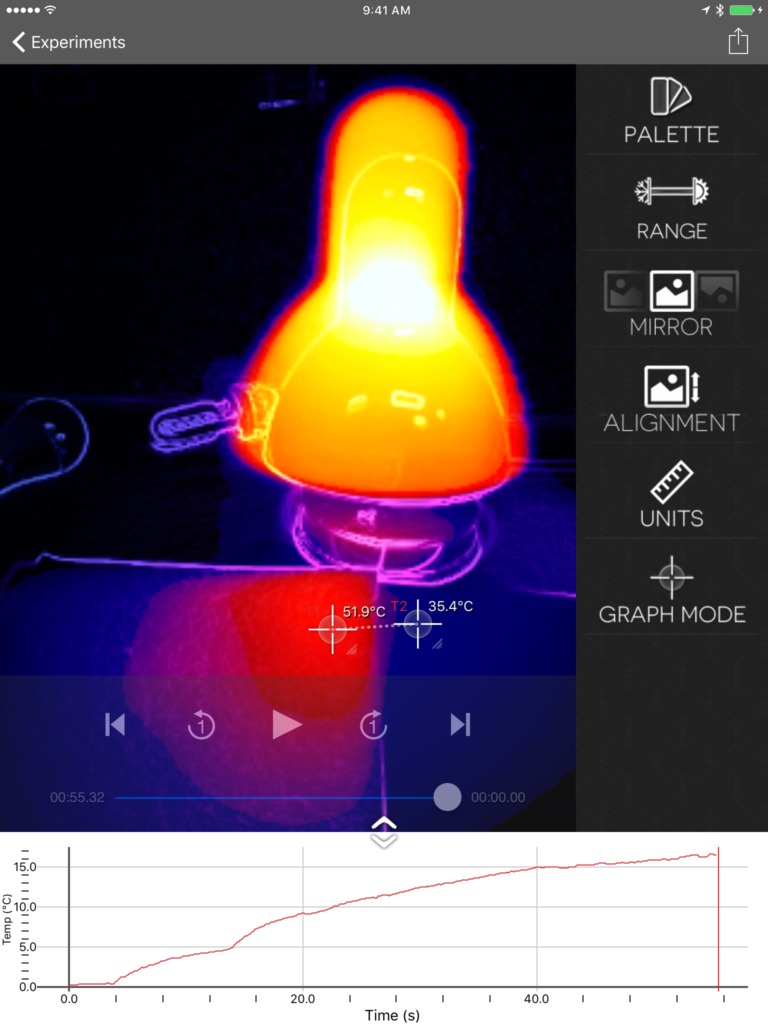Go back to Experiments
This screenshot has width=768, height=1024.
68,42
